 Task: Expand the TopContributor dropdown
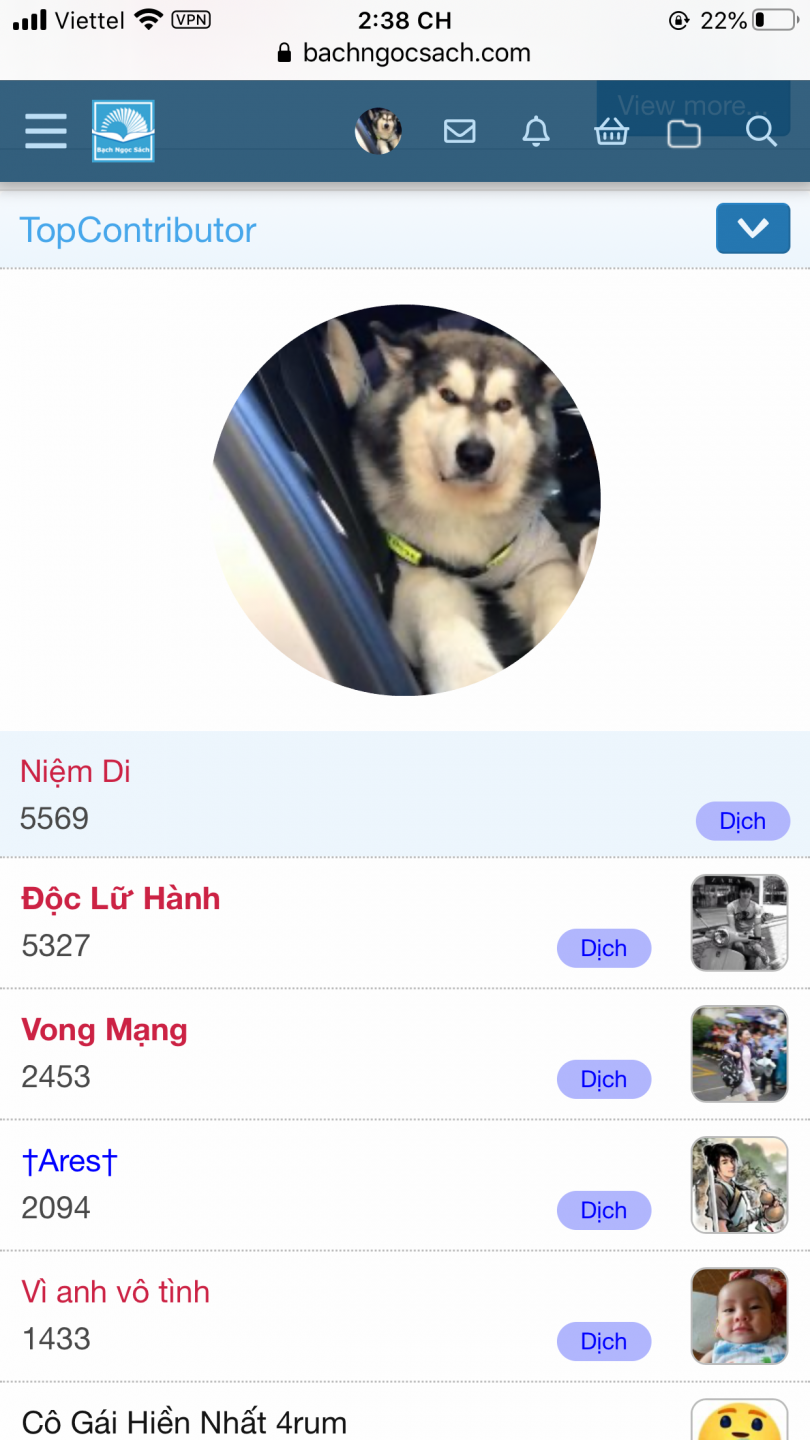[x=752, y=229]
